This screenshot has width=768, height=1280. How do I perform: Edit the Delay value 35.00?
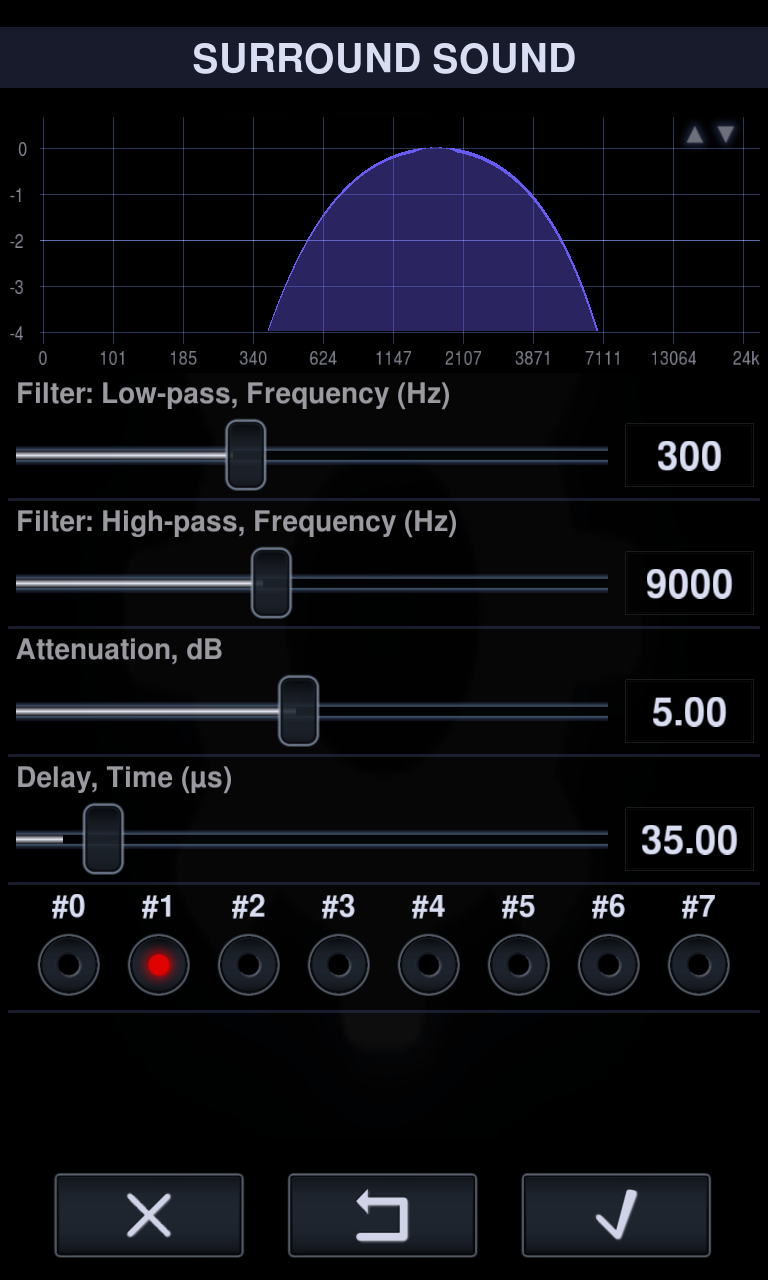[689, 840]
